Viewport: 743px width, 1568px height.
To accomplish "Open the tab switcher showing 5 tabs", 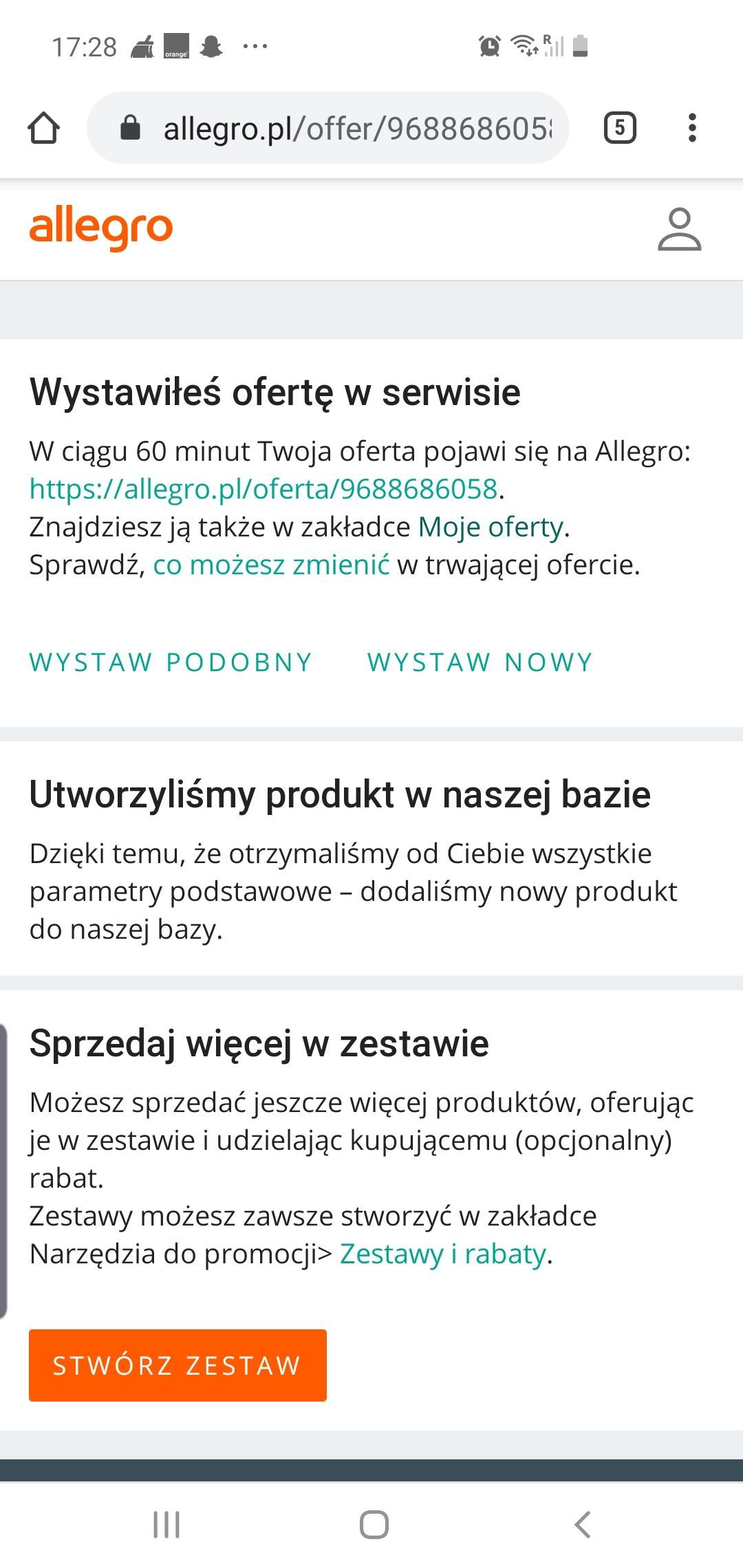I will [x=620, y=128].
